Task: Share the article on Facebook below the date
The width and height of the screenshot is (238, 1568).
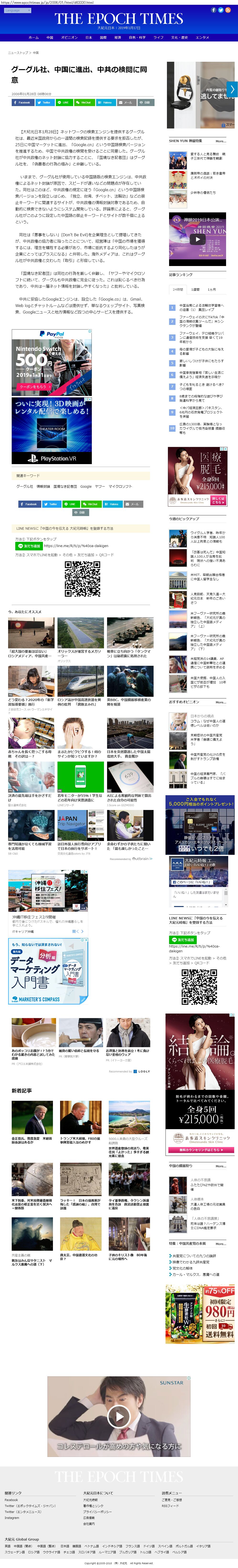Action: [22, 102]
